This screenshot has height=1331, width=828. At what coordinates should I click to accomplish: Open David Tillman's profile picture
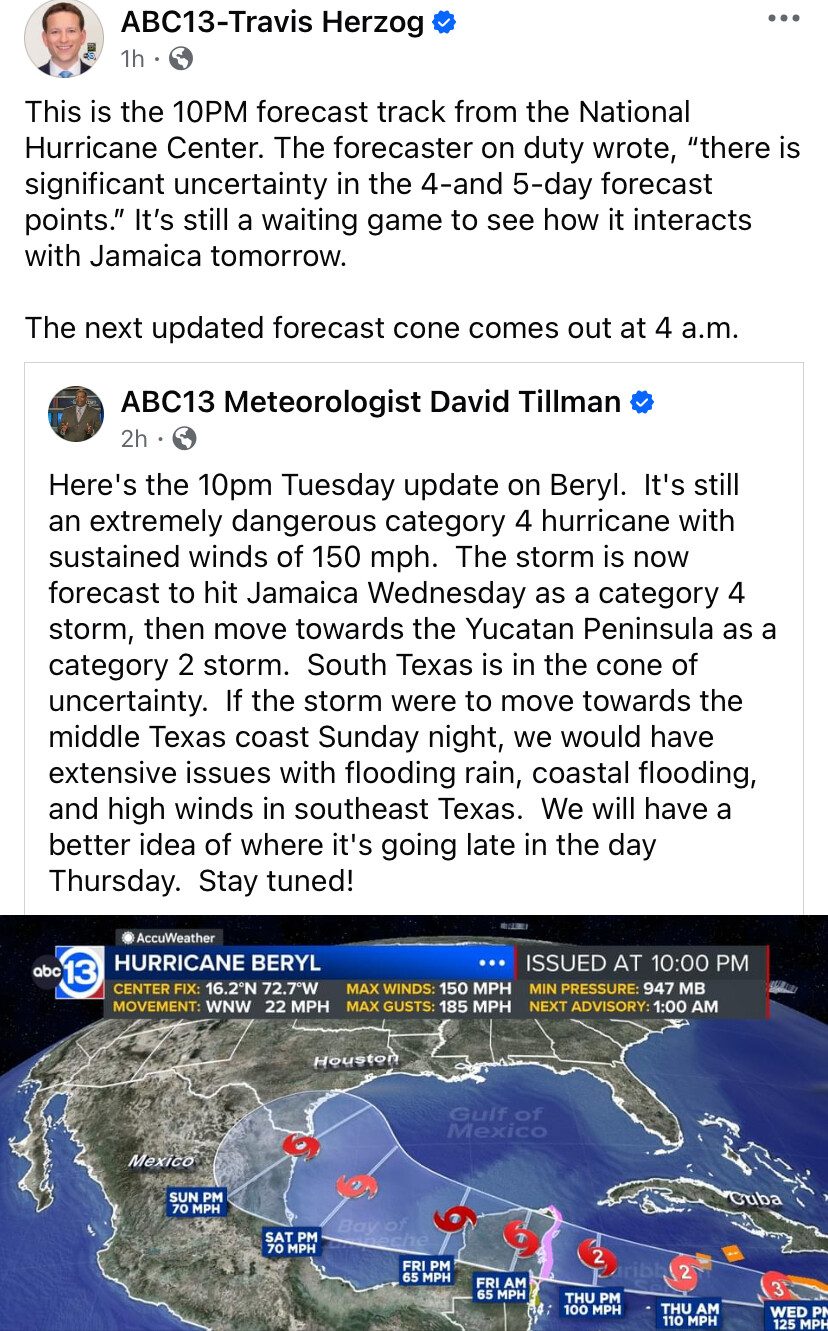coord(76,414)
